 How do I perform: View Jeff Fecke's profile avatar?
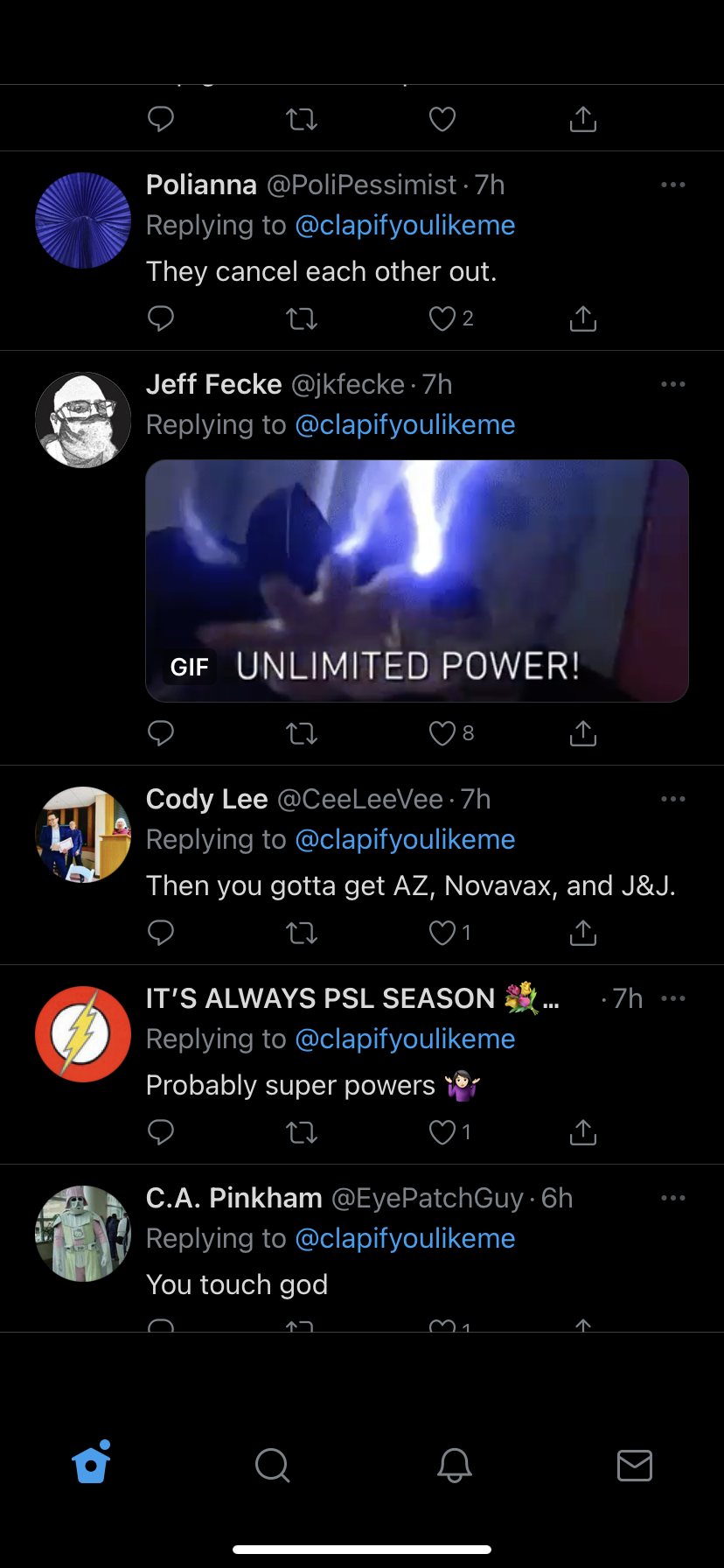(83, 420)
